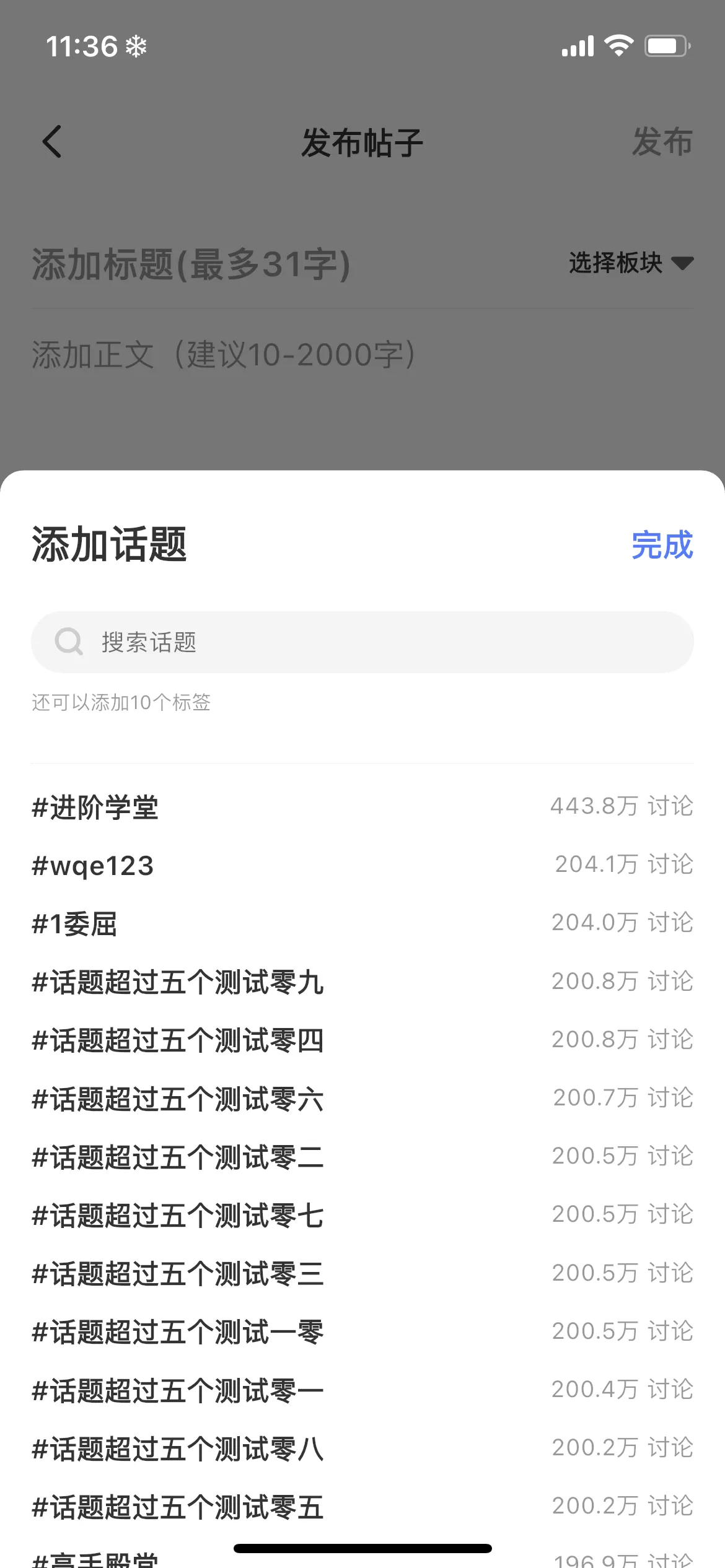Tap the back arrow to leave 发布帖子
725x1568 pixels.
pyautogui.click(x=52, y=141)
